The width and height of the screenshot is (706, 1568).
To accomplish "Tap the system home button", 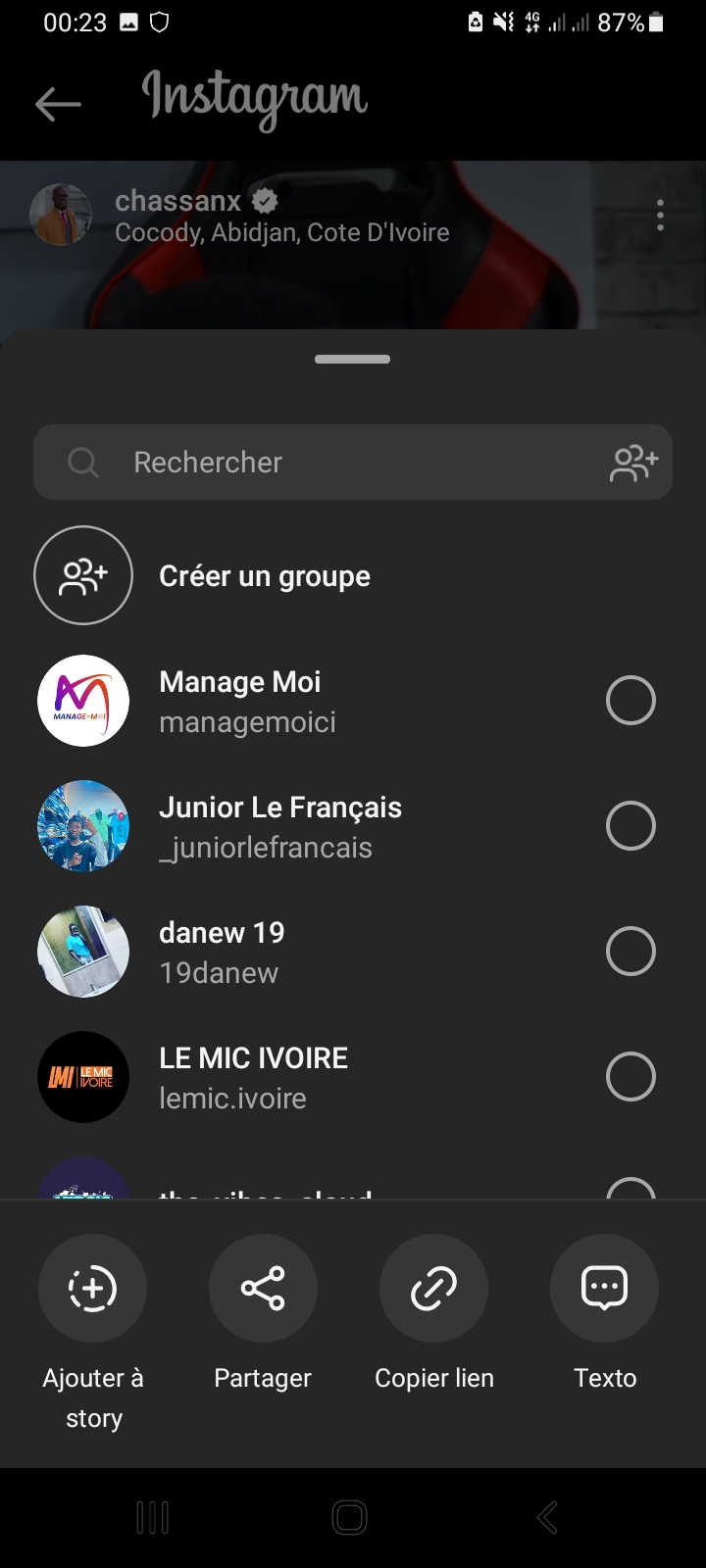I will click(350, 1518).
